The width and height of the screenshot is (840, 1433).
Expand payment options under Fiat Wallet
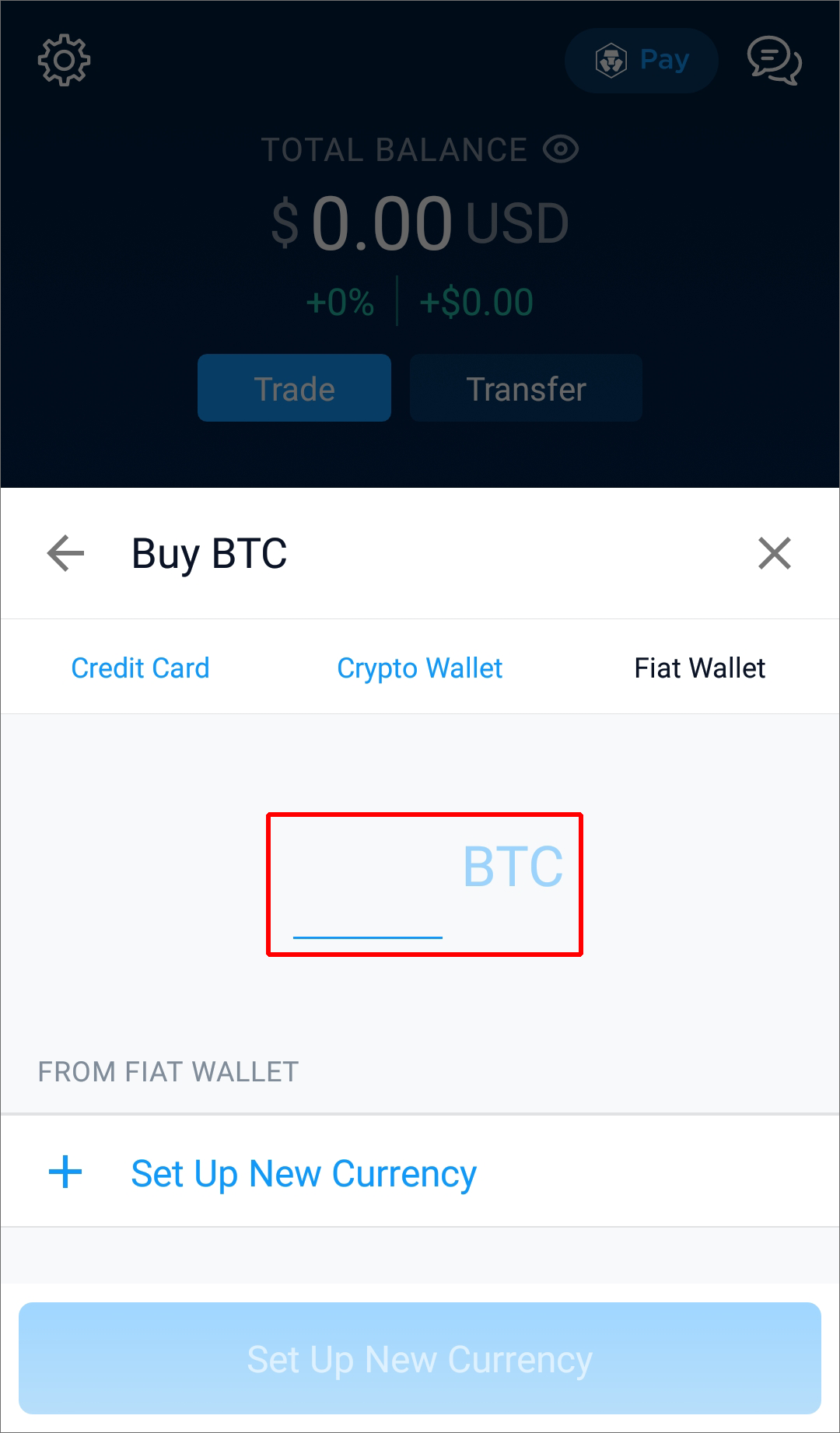[699, 667]
